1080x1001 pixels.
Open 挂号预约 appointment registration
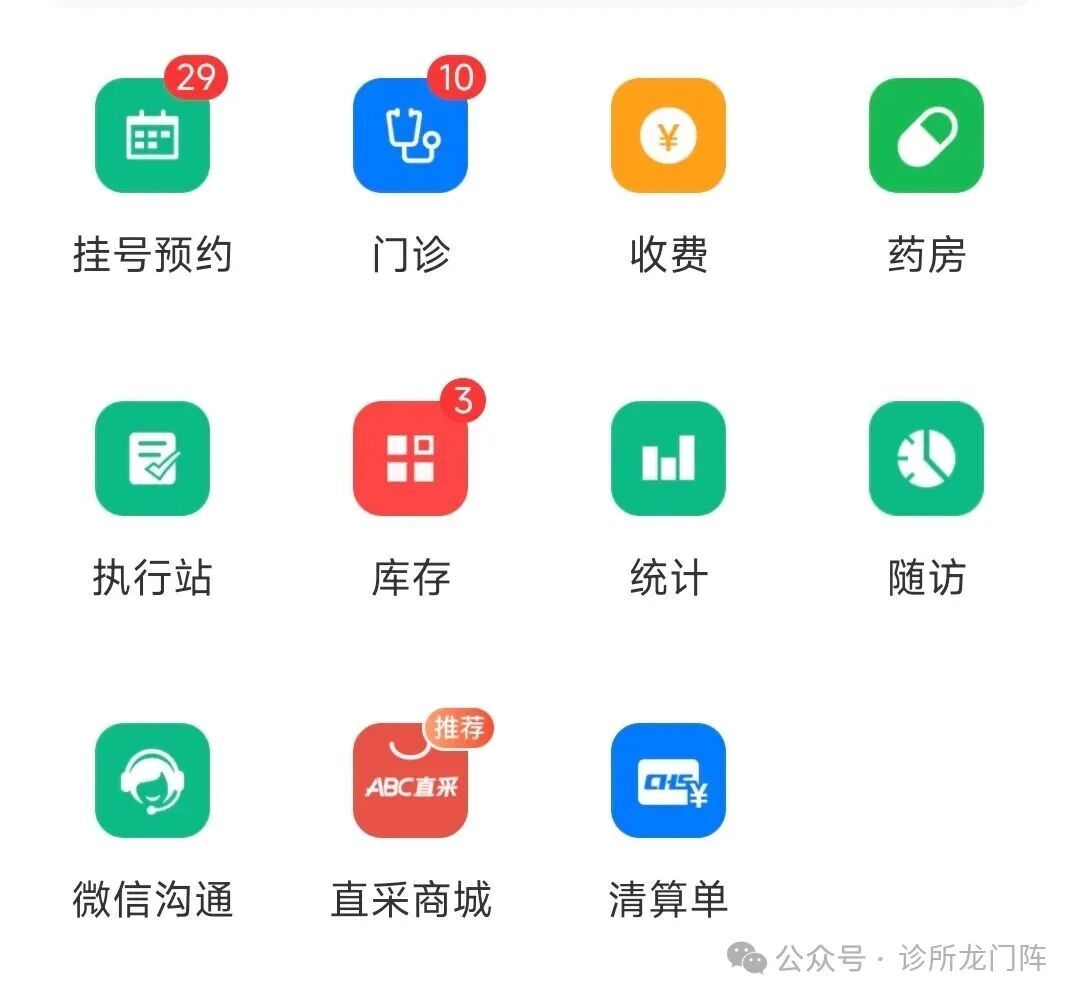click(152, 136)
